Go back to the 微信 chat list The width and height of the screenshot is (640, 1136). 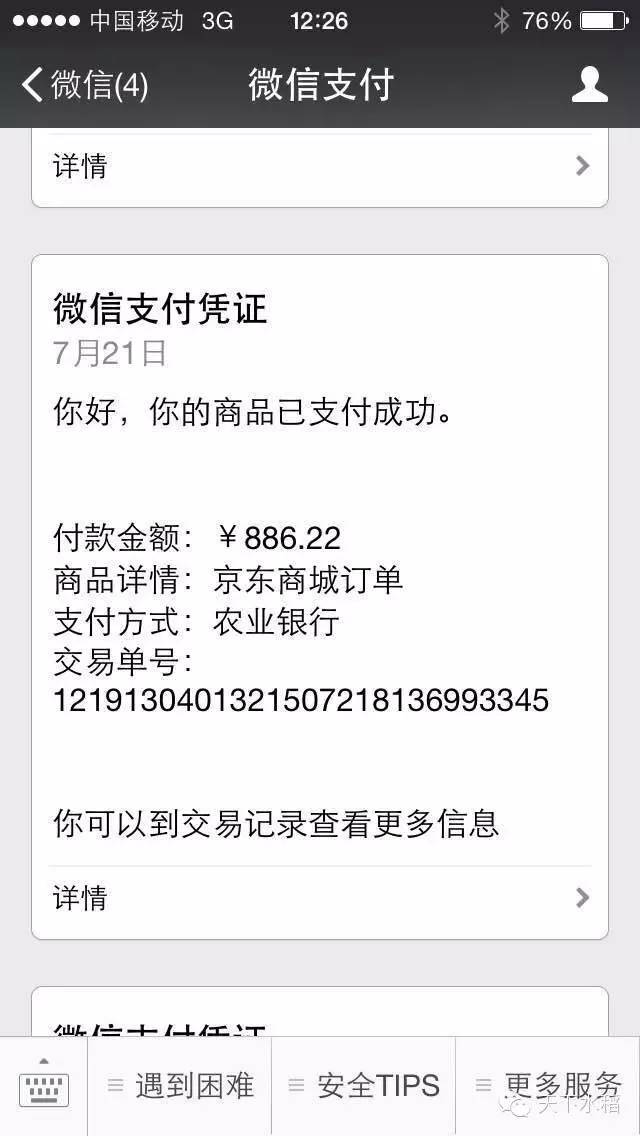pos(84,85)
